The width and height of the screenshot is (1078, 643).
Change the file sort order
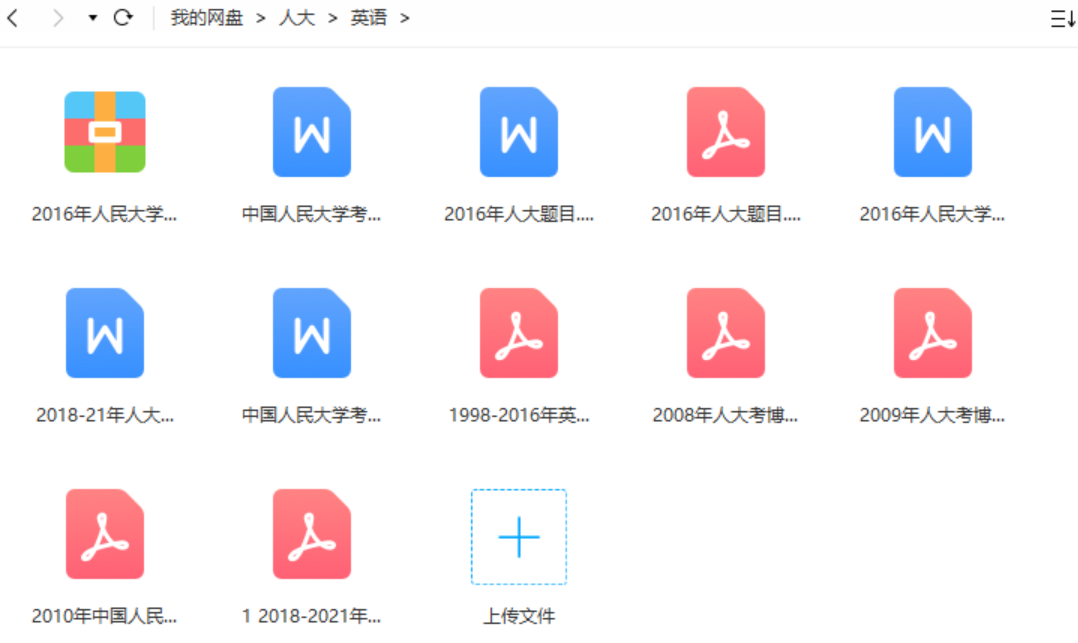[1062, 19]
